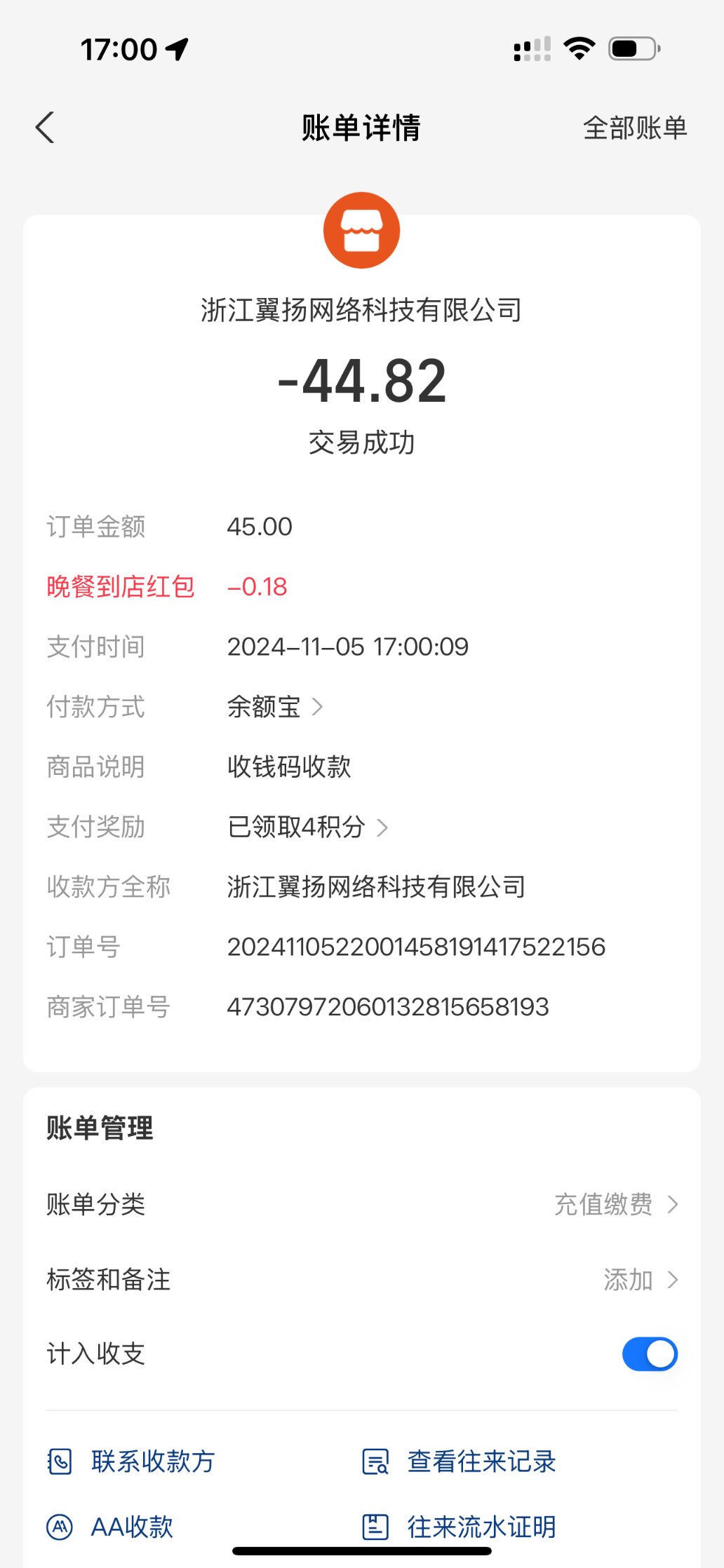View the 已领取4积分 payment reward

307,827
